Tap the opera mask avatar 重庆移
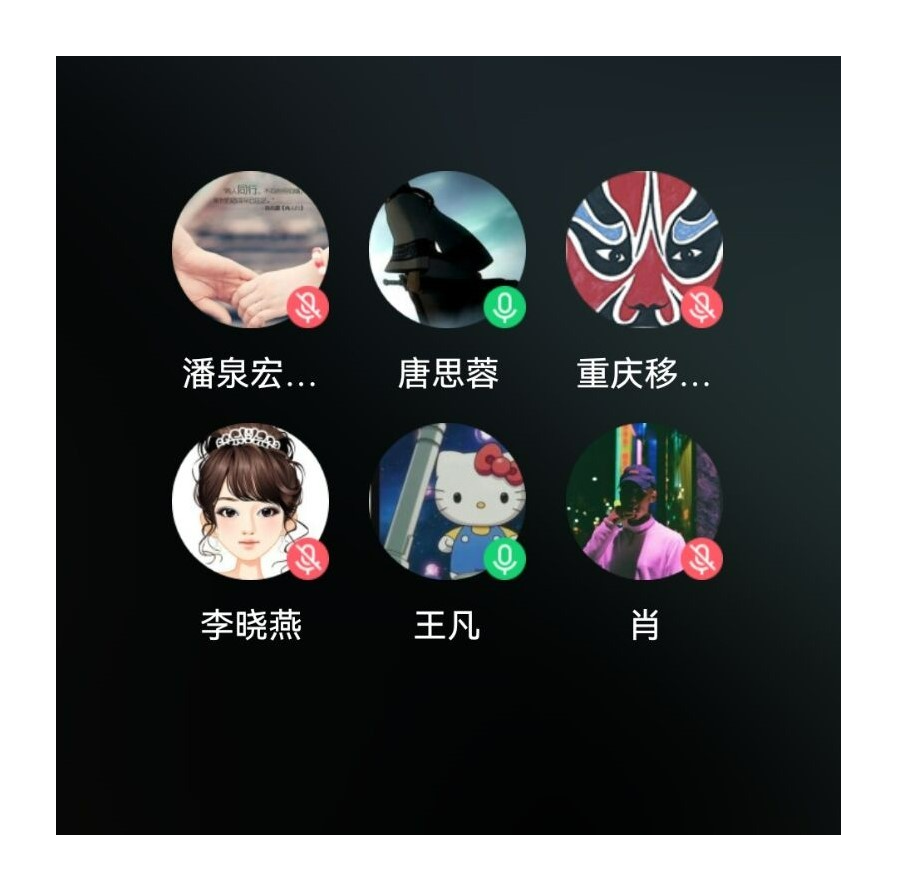This screenshot has height=891, width=897. coord(644,249)
